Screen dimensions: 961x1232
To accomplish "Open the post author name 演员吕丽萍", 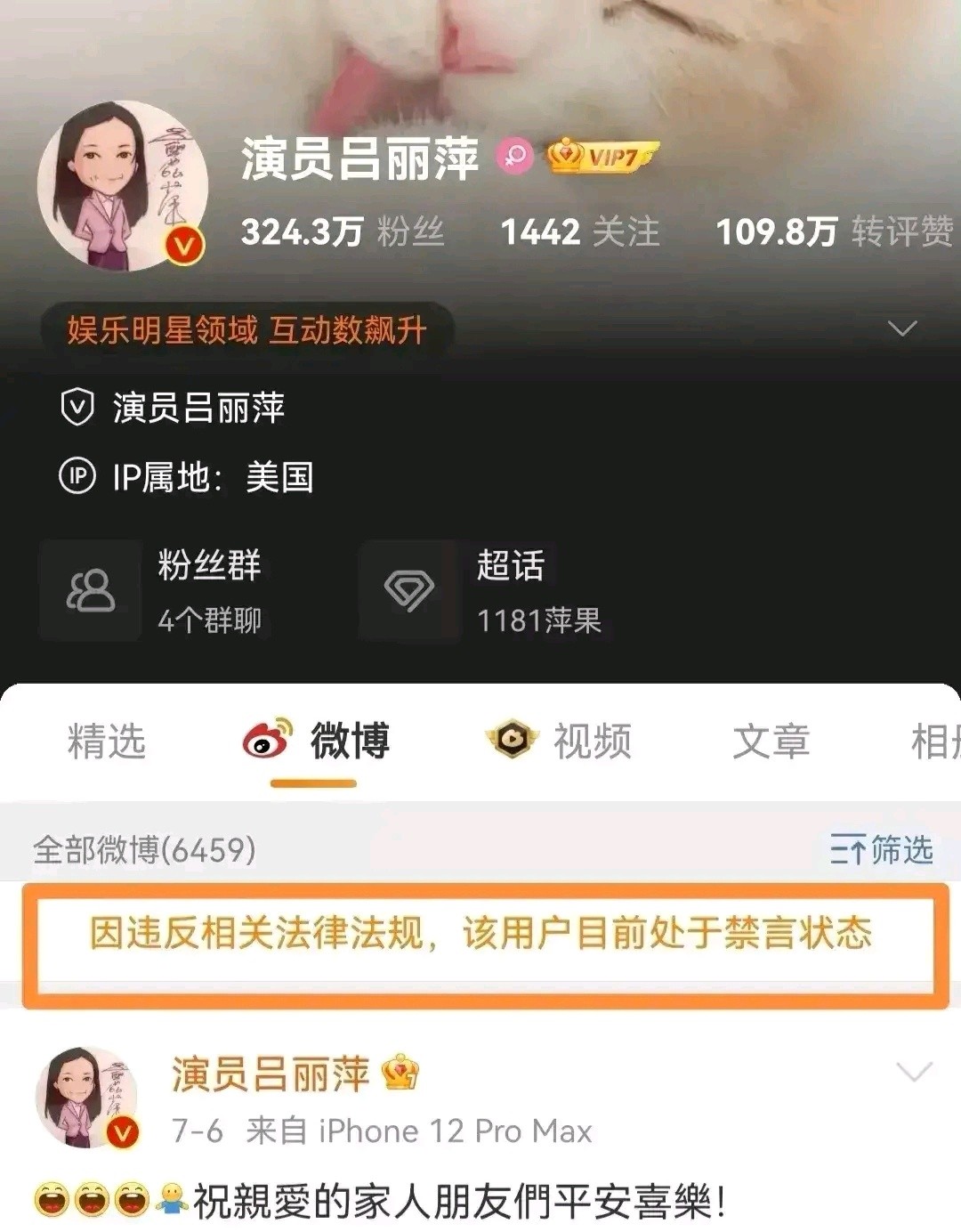I will [x=271, y=1074].
